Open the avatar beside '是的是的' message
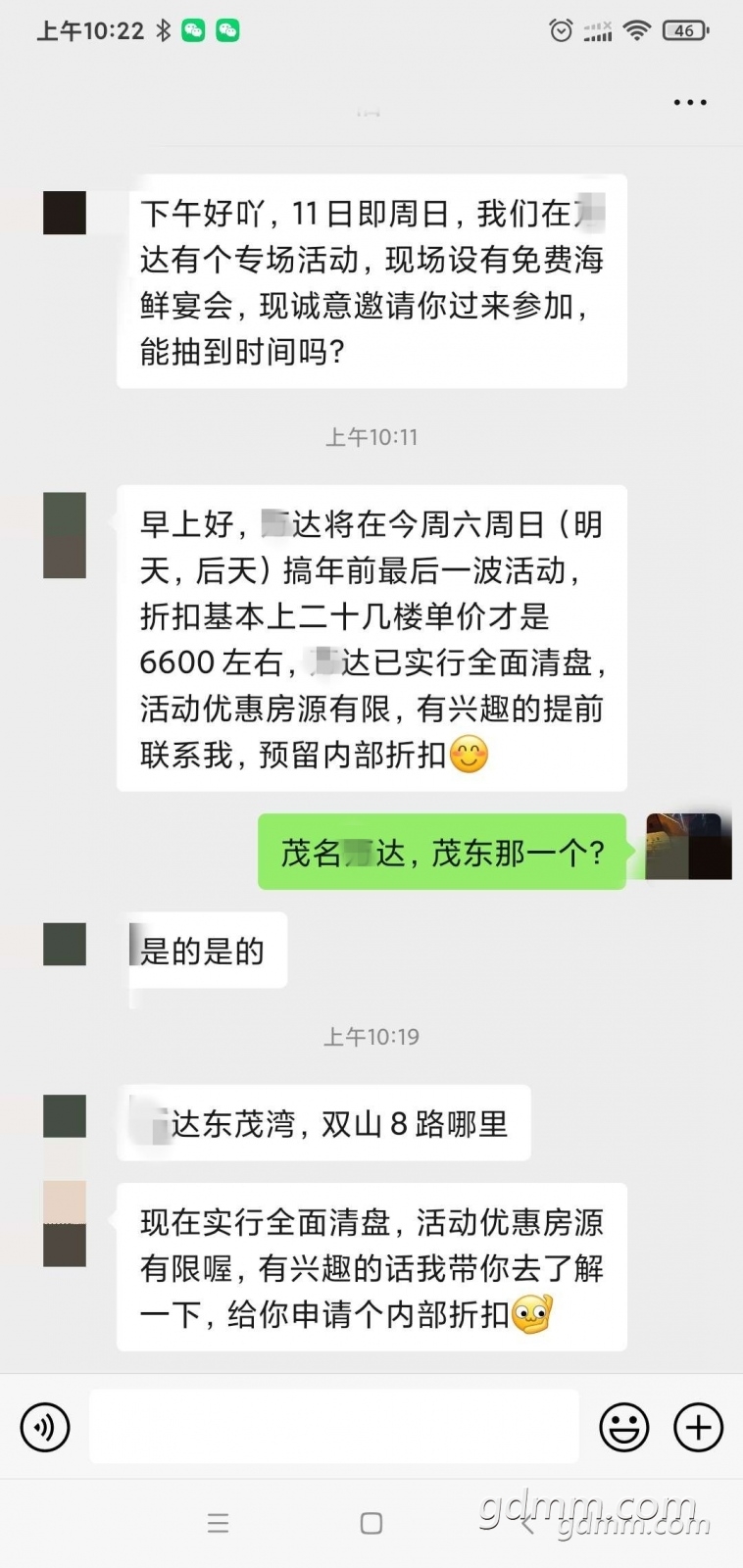 [65, 944]
